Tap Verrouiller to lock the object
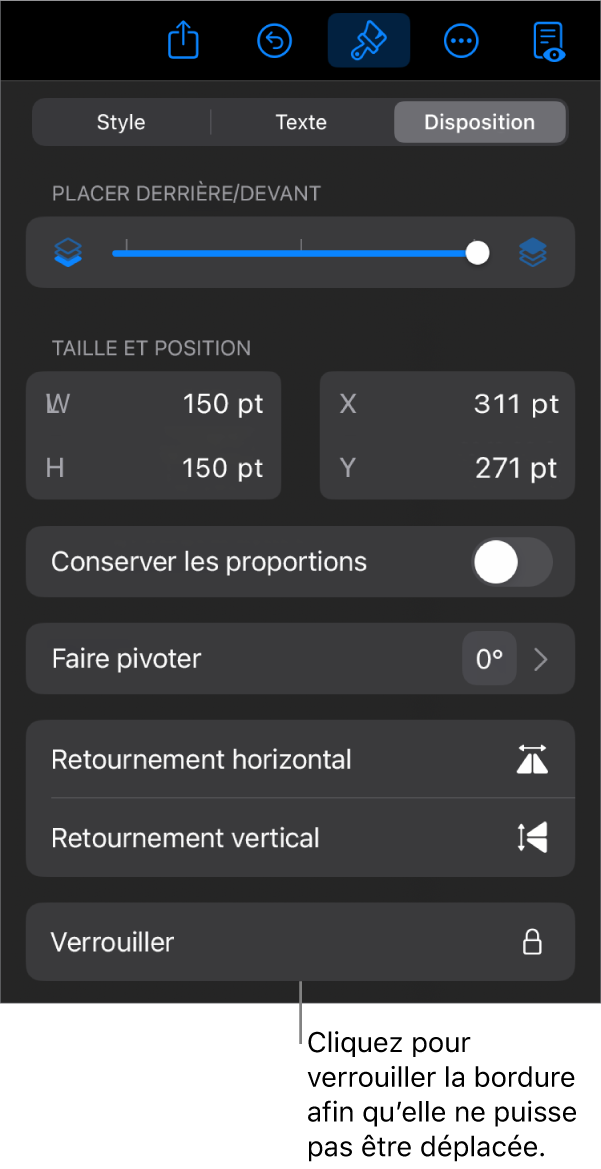601x1169 pixels. point(300,942)
